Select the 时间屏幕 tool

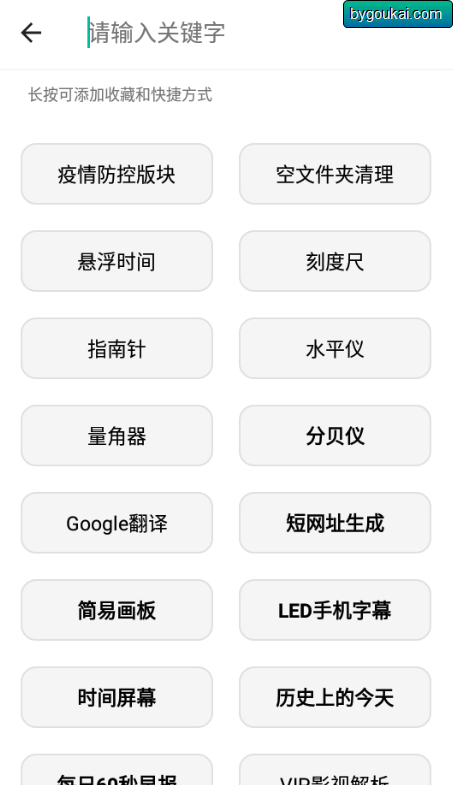[x=117, y=697]
